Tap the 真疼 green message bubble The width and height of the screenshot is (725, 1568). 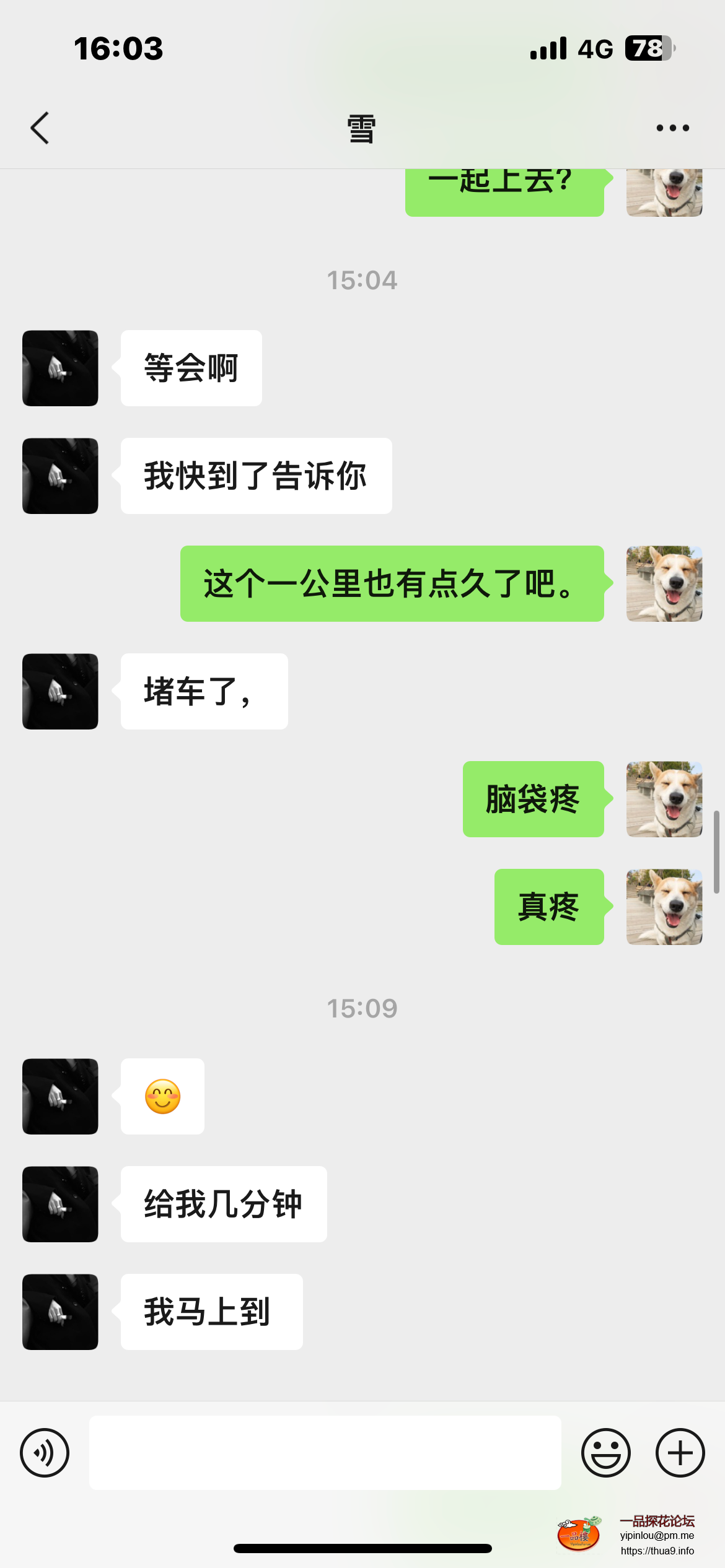[549, 905]
